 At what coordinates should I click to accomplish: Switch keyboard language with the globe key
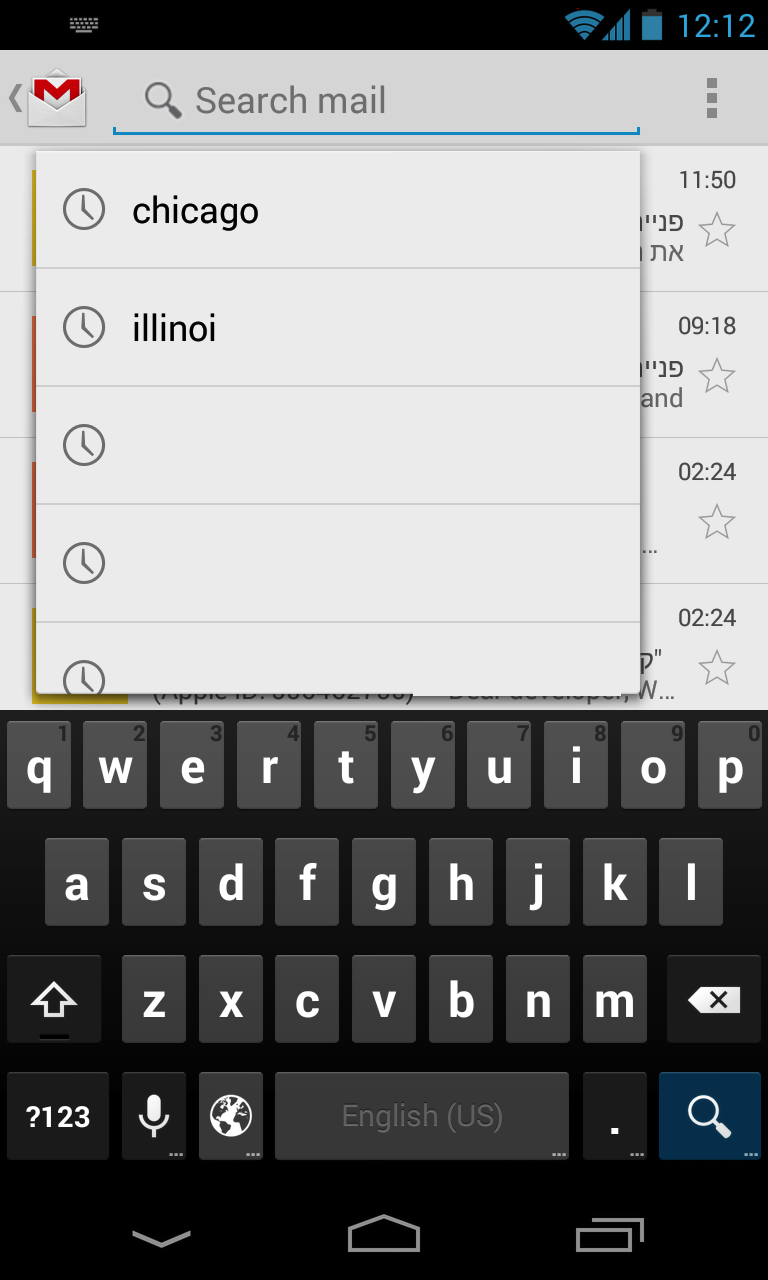click(x=231, y=1115)
